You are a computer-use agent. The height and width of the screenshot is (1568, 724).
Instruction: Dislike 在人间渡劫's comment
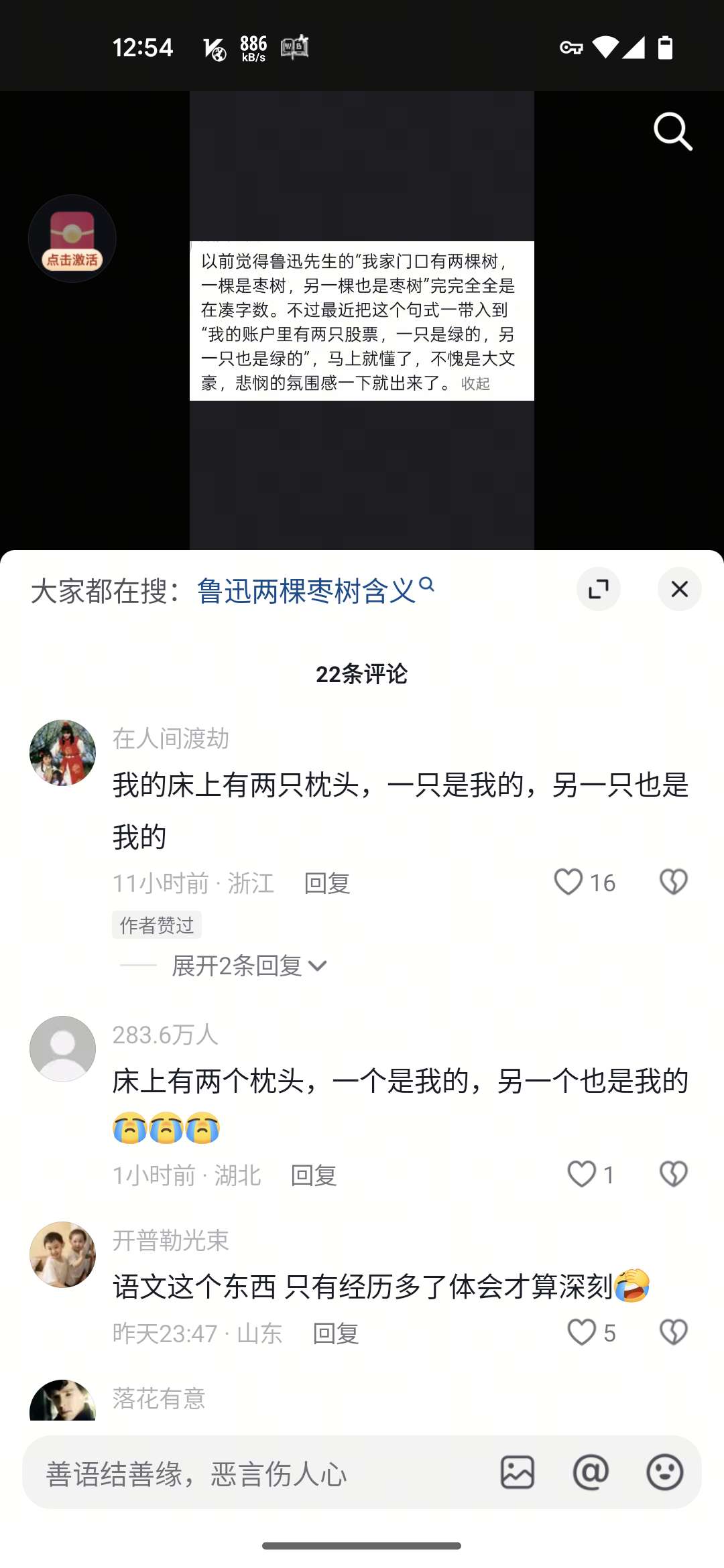pyautogui.click(x=673, y=882)
